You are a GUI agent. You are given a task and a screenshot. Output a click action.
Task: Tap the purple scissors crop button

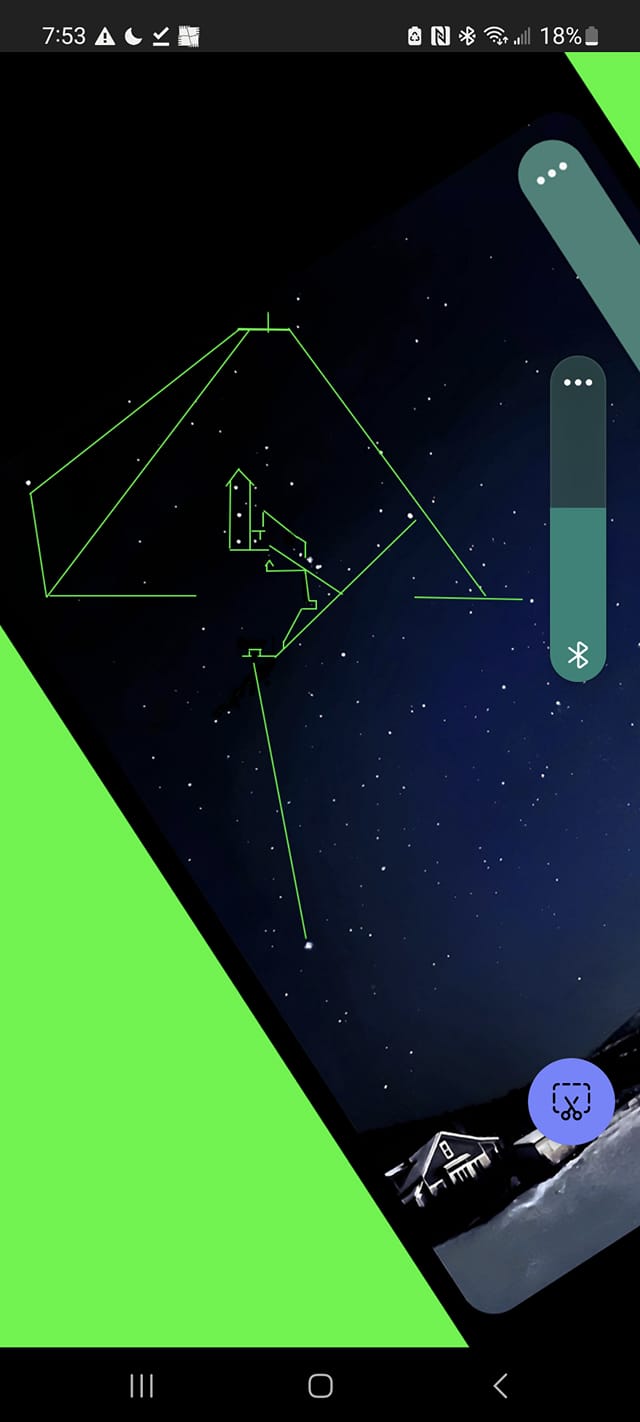point(571,1101)
